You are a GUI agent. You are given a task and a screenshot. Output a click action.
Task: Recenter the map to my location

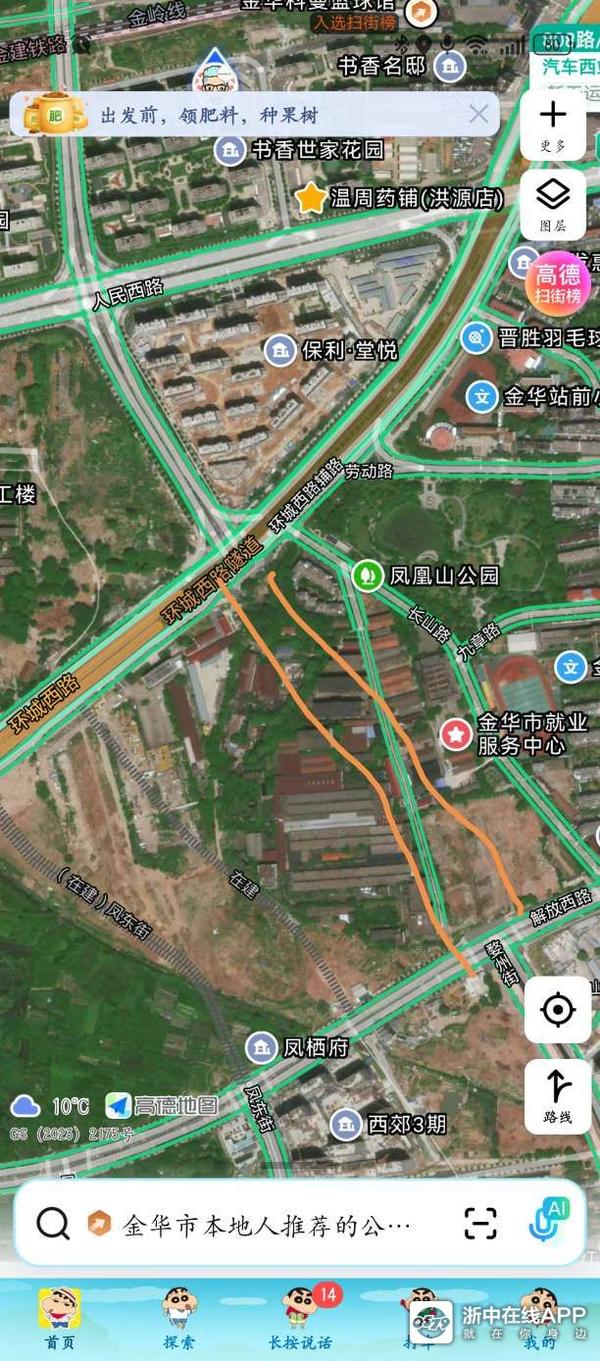pos(557,1010)
